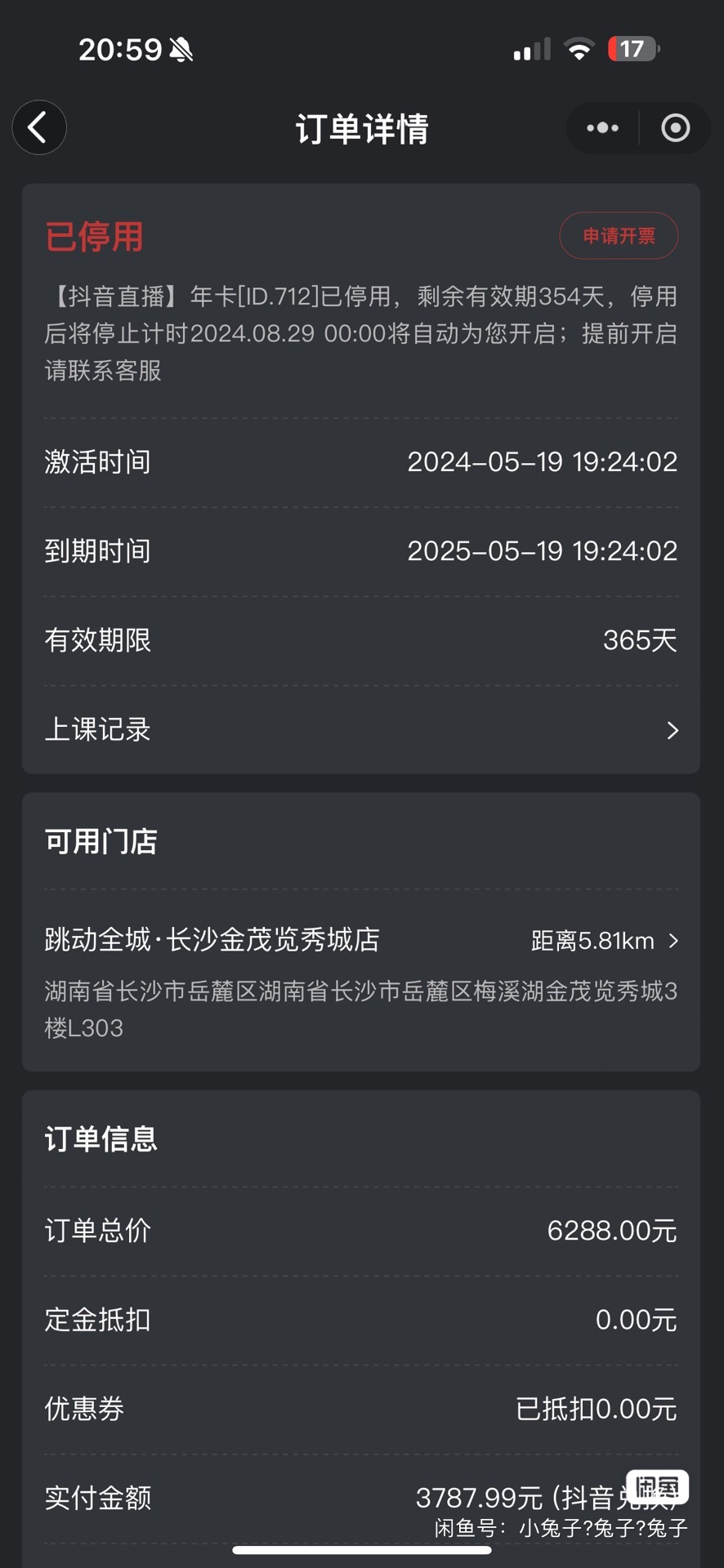Tap the back arrow to return

click(38, 127)
